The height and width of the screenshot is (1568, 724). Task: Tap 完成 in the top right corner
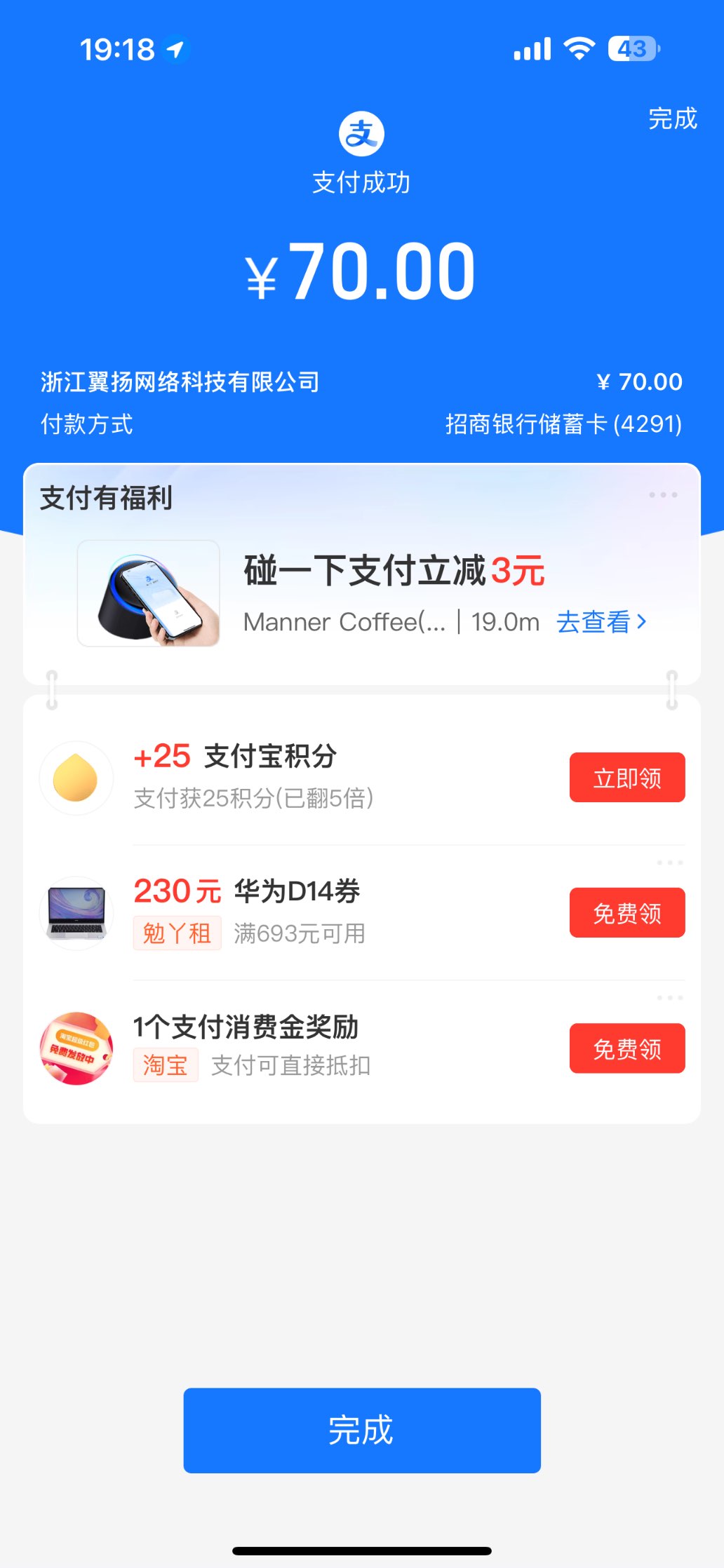(672, 119)
